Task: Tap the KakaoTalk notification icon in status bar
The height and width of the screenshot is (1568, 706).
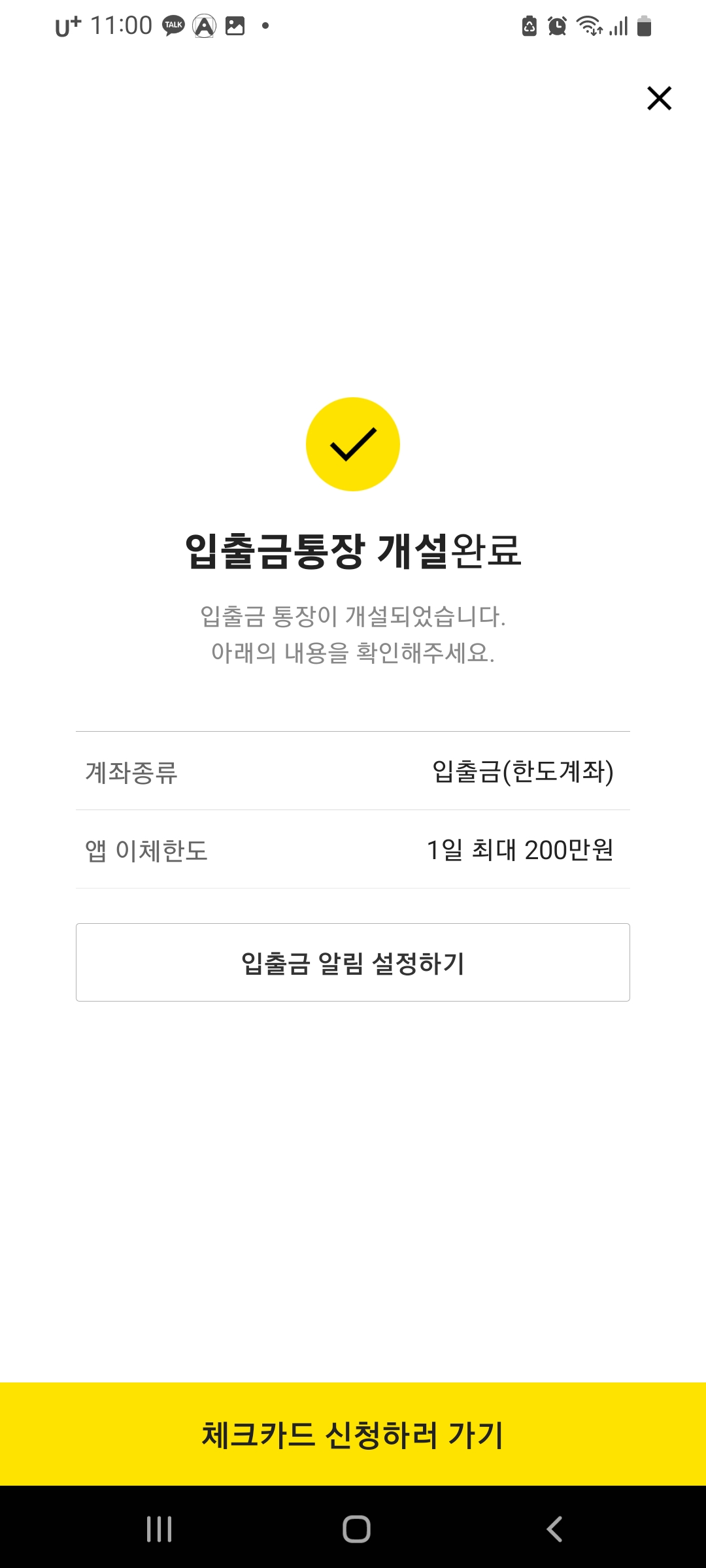Action: (172, 25)
